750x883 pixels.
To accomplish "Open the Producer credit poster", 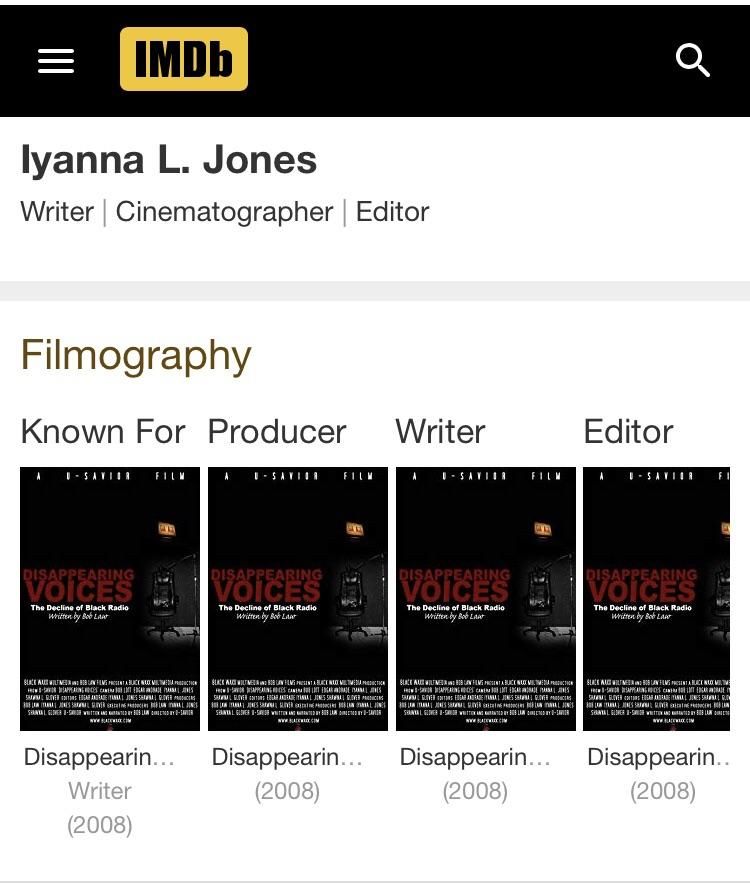I will pos(298,598).
